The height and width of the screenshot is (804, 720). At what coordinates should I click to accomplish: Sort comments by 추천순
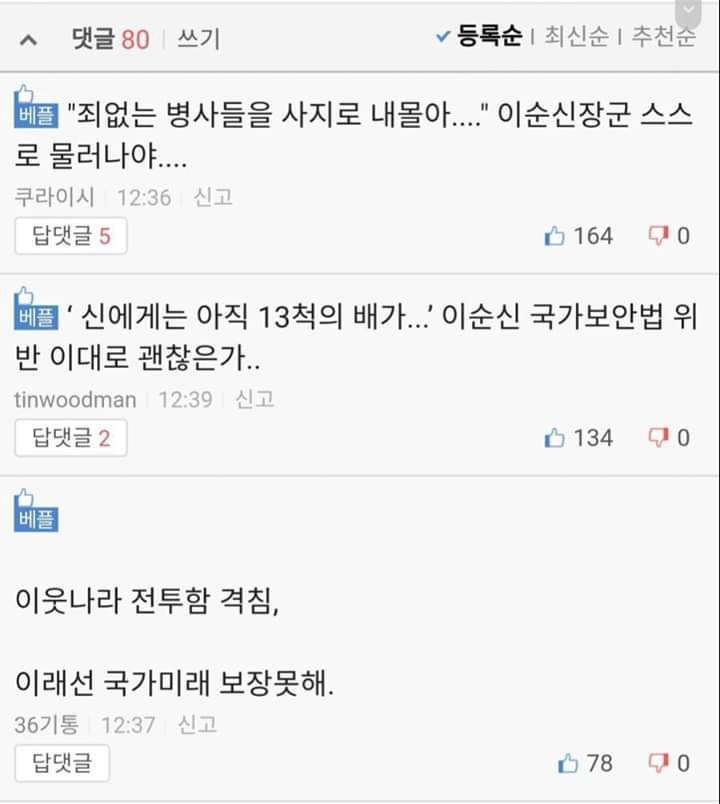(x=662, y=38)
